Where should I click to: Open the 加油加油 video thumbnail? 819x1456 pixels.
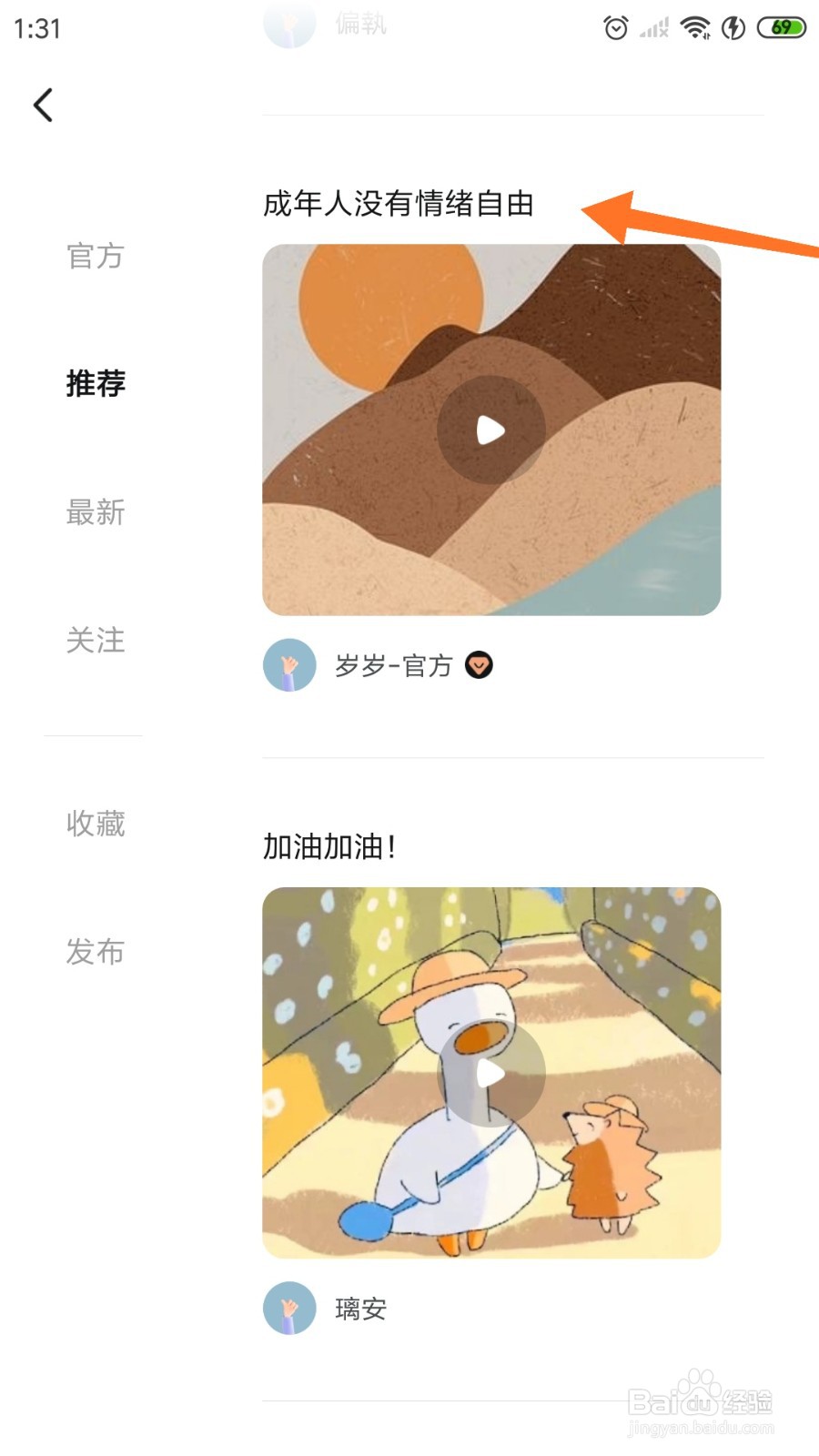[491, 1074]
